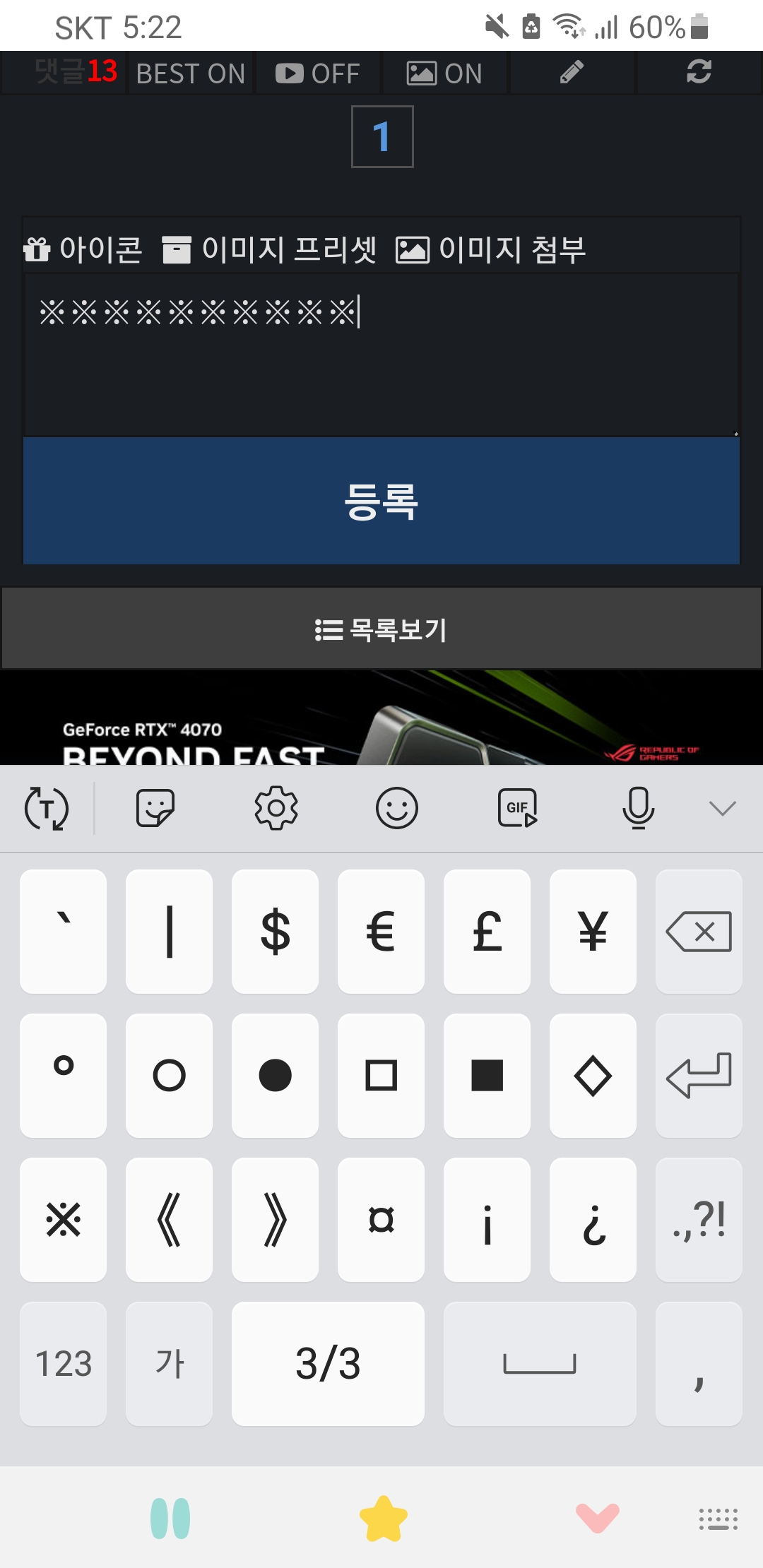Select comment page 1
The image size is (763, 1568).
pyautogui.click(x=382, y=137)
